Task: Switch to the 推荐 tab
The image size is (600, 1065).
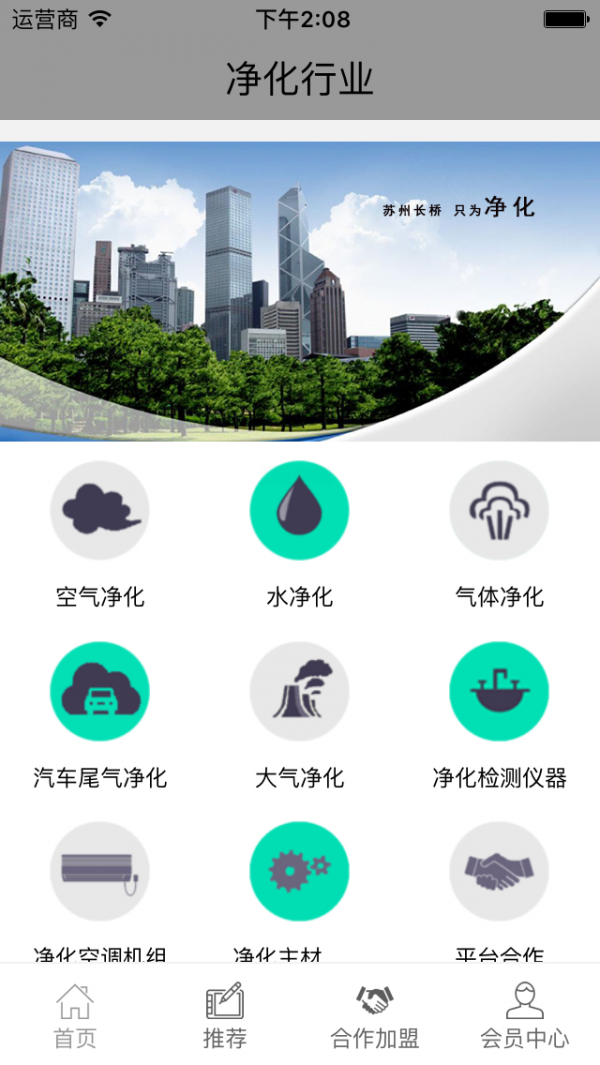Action: coord(225,1015)
